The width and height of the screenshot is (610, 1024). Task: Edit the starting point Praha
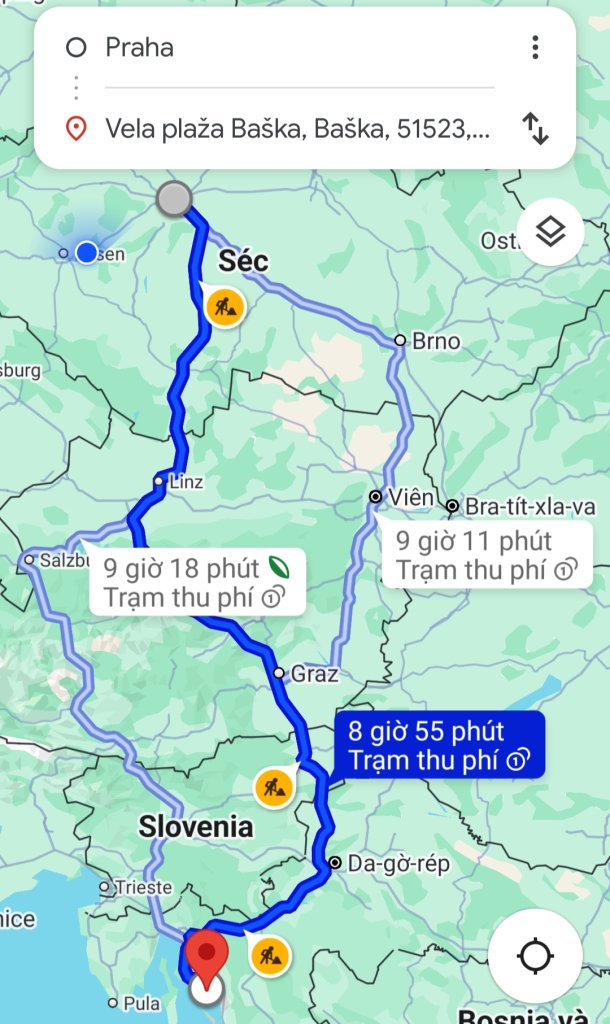click(280, 47)
